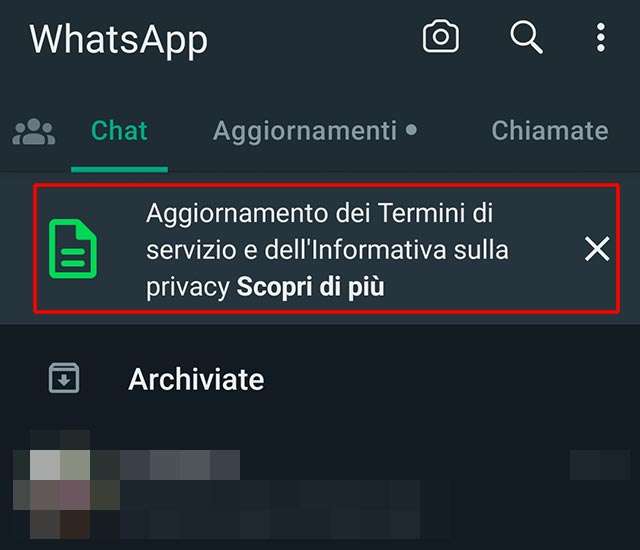The height and width of the screenshot is (550, 640).
Task: Dismiss the Terms of service banner
Action: (597, 249)
